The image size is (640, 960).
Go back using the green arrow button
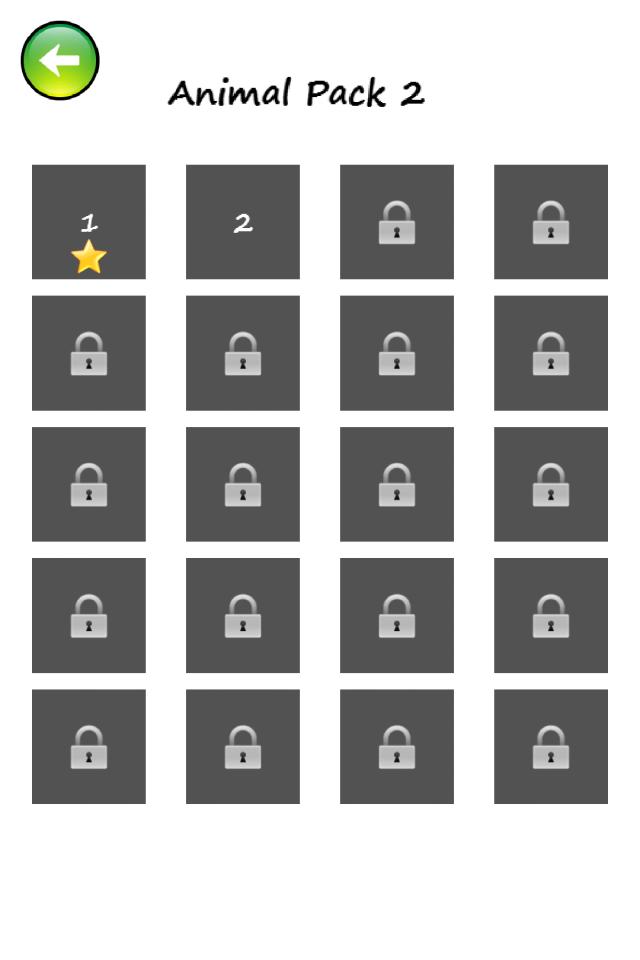(x=60, y=61)
